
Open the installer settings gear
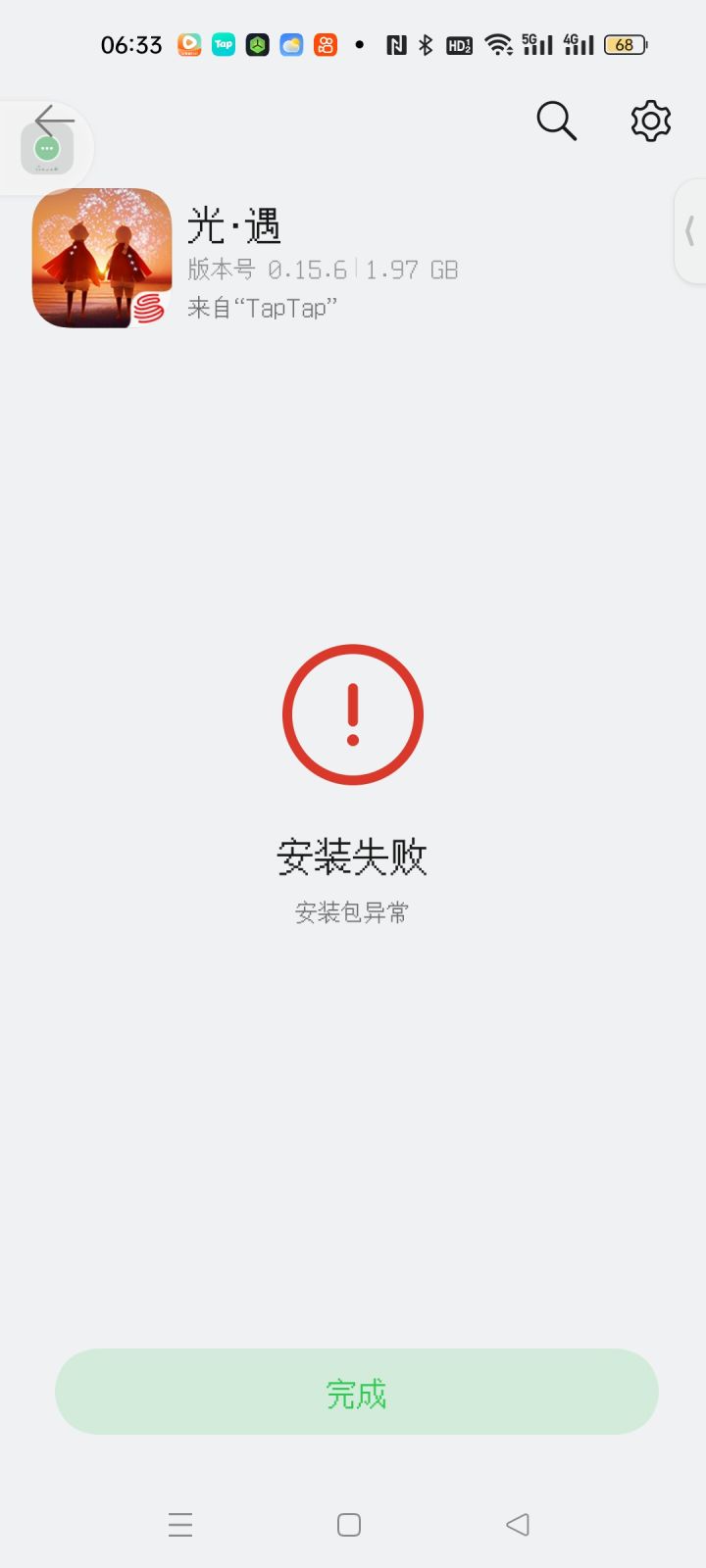(649, 121)
